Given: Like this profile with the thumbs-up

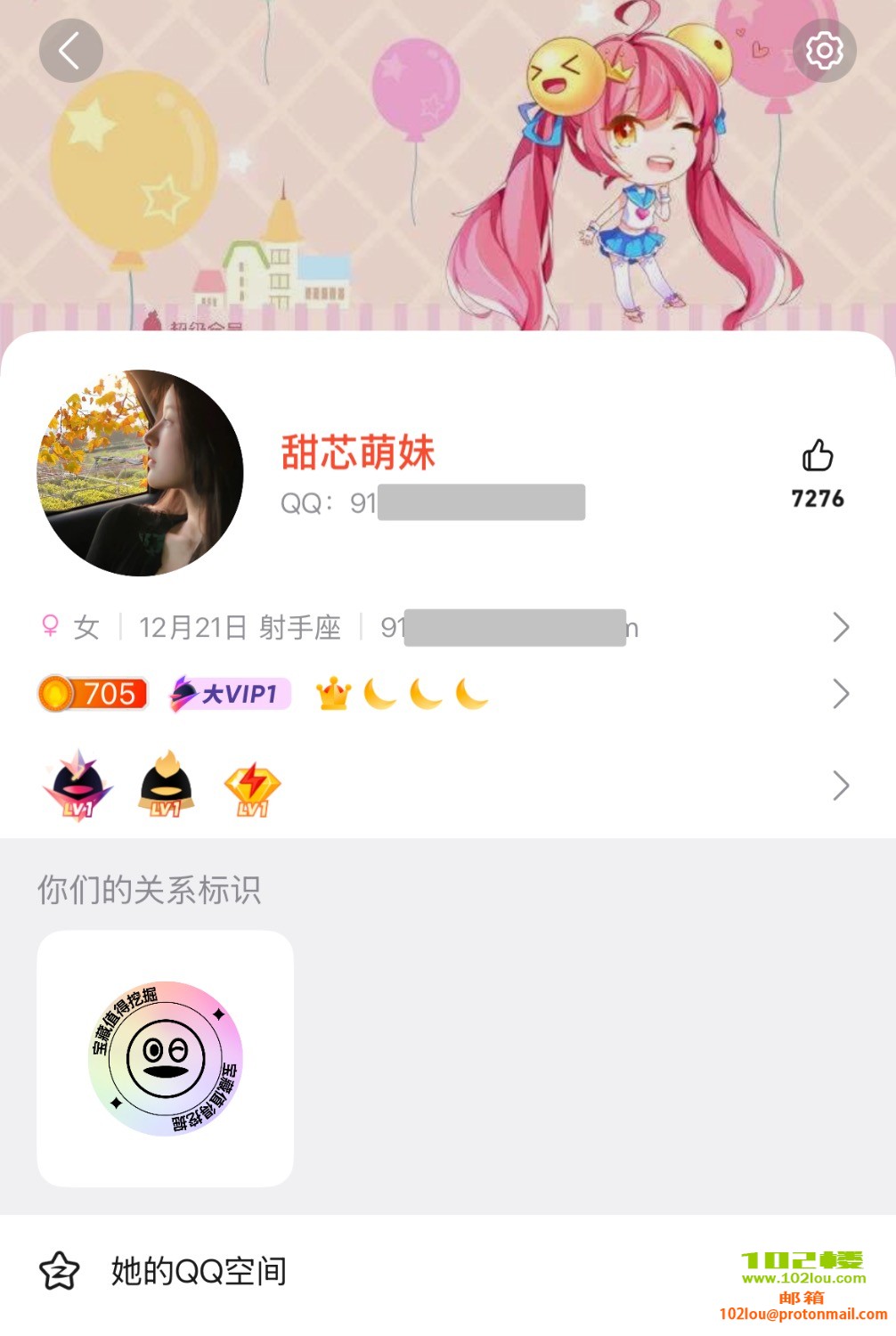Looking at the screenshot, I should 817,456.
